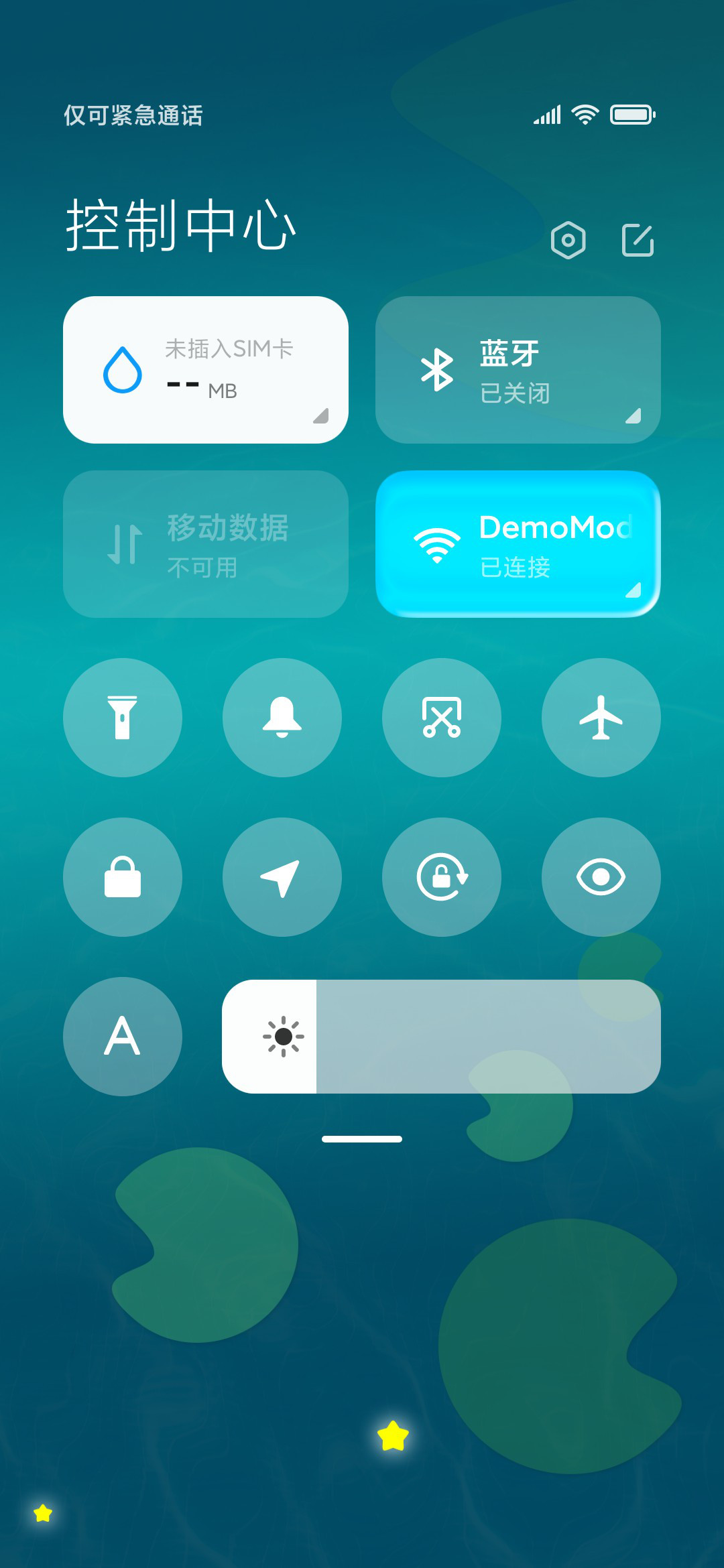Set brightness on the brightness slider
Viewport: 724px width, 1568px height.
pyautogui.click(x=441, y=1037)
